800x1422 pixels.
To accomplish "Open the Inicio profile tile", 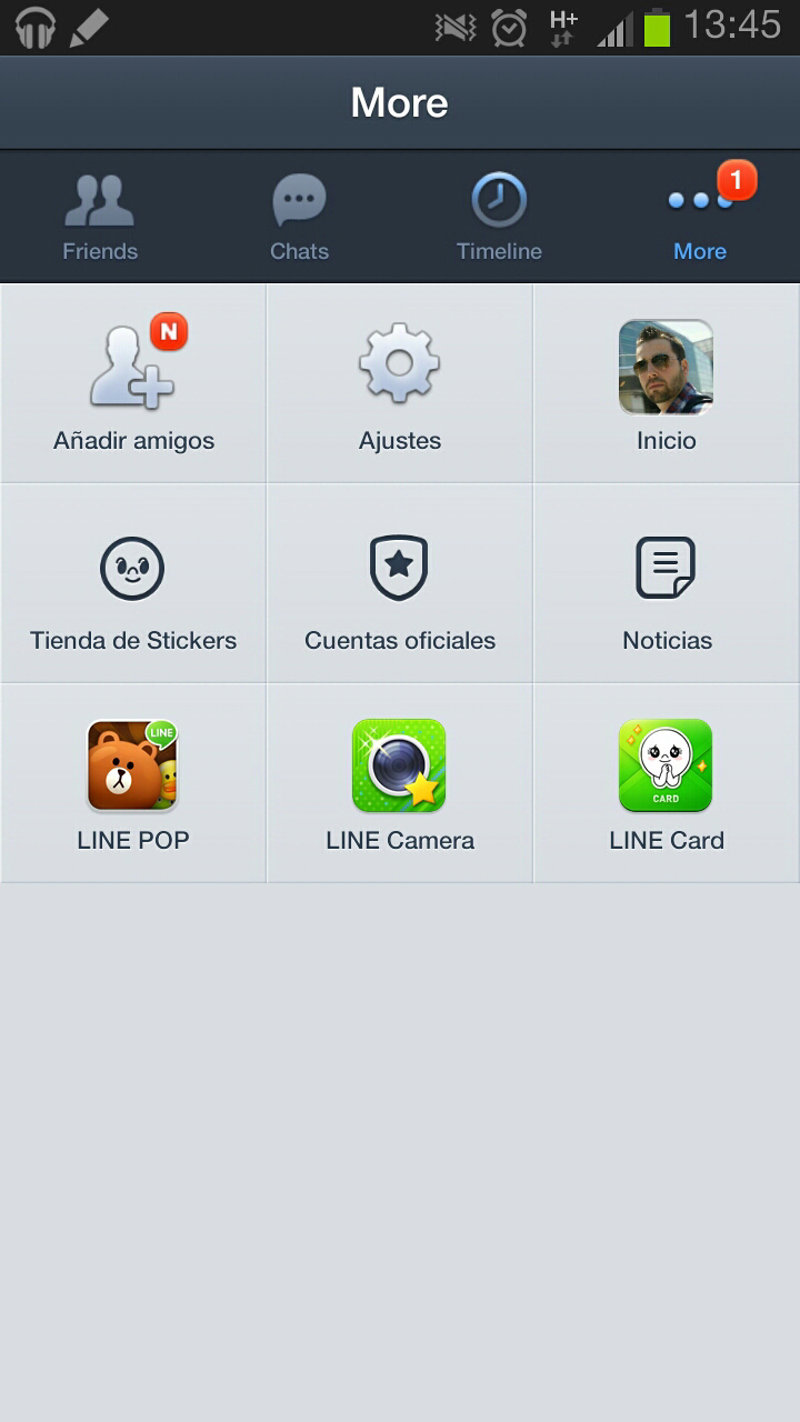I will (666, 384).
